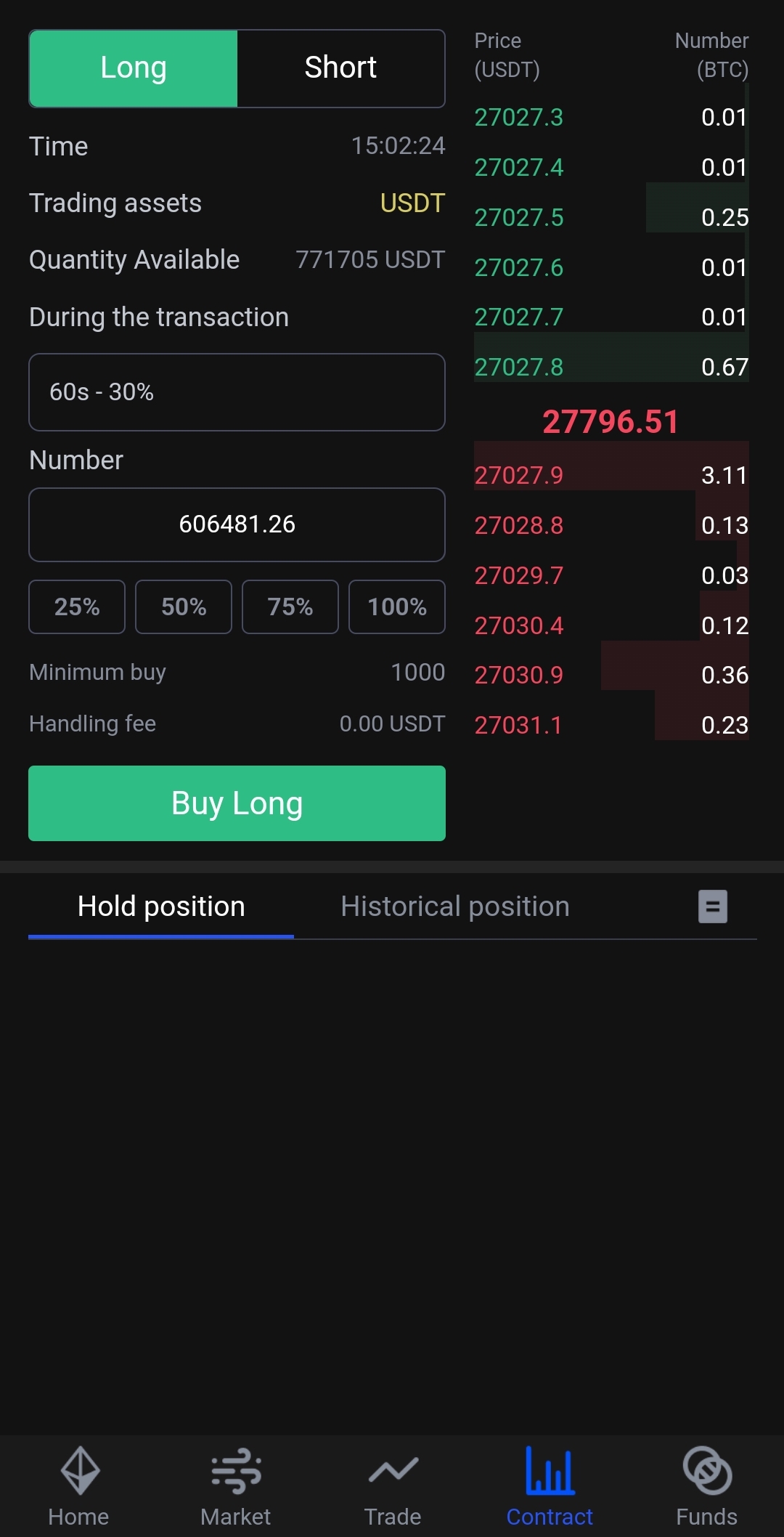Tap the Buy Long button
The image size is (784, 1537).
pos(237,803)
